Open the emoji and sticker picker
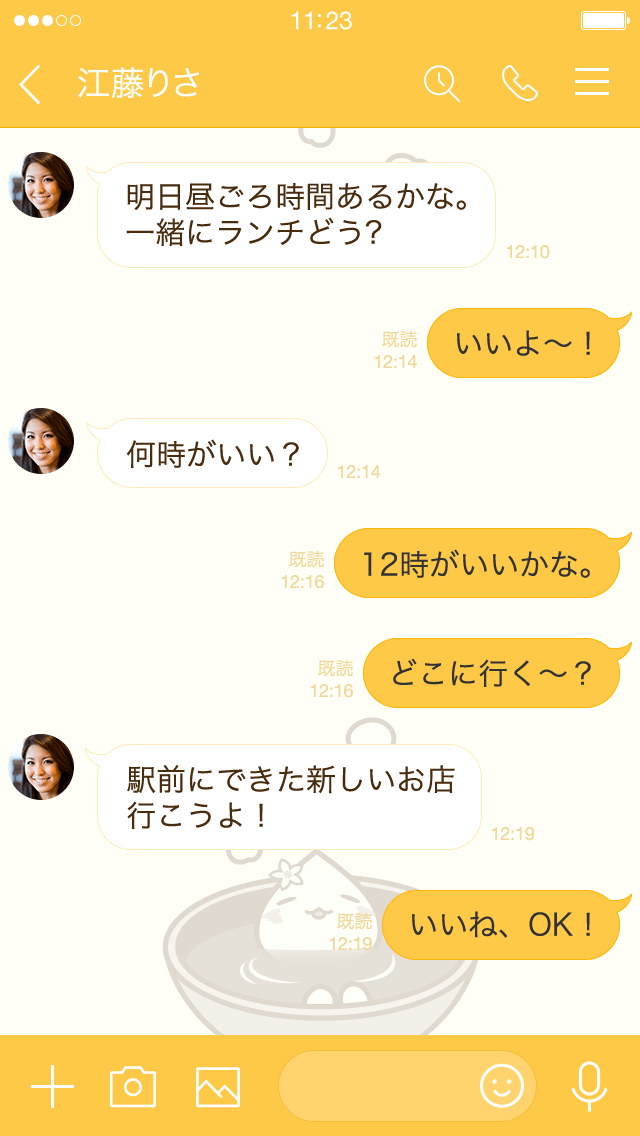The width and height of the screenshot is (640, 1136). click(x=502, y=1086)
